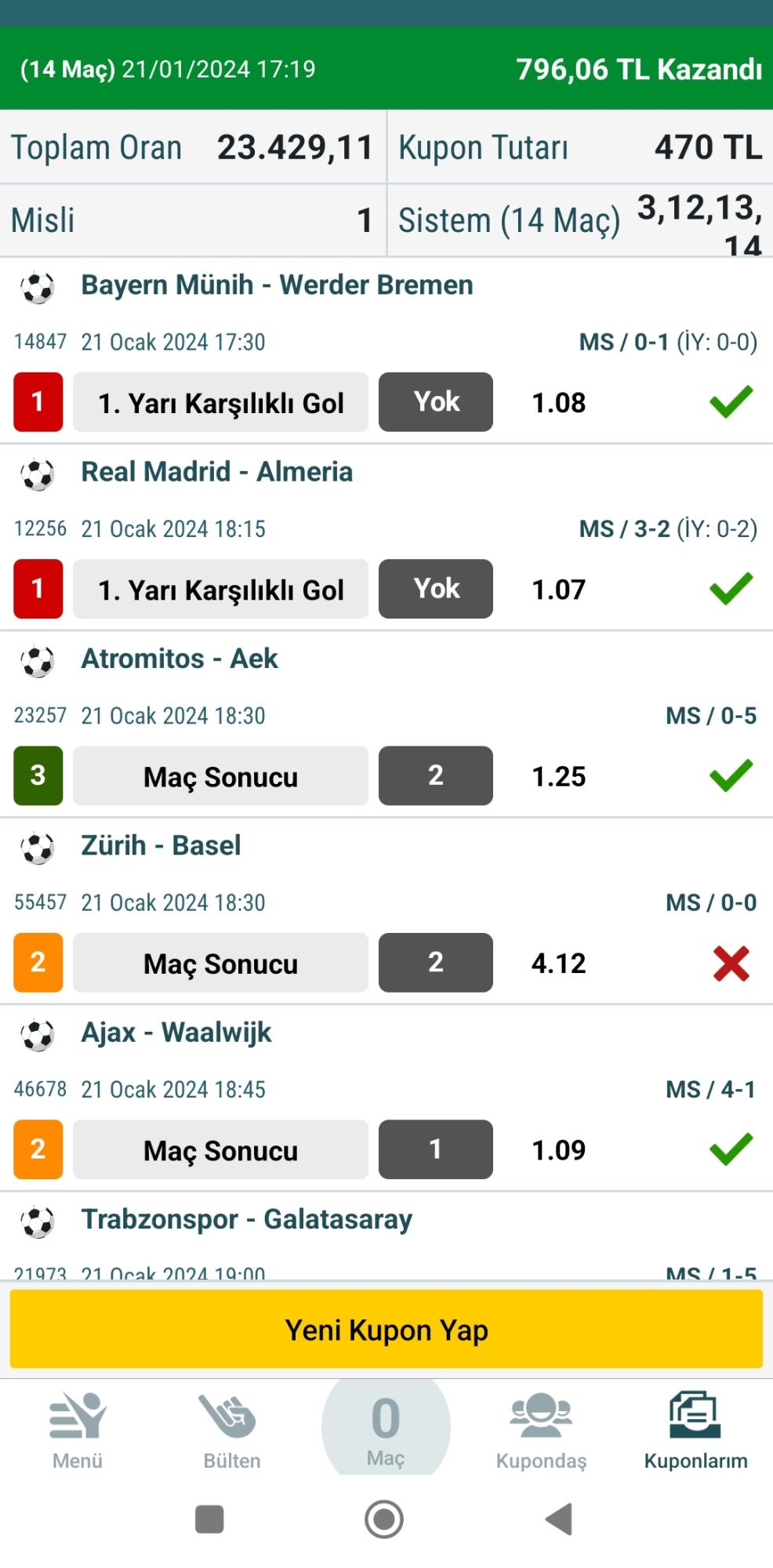Open the Menü tab
Screen dimensions: 773x1568
point(78,1430)
